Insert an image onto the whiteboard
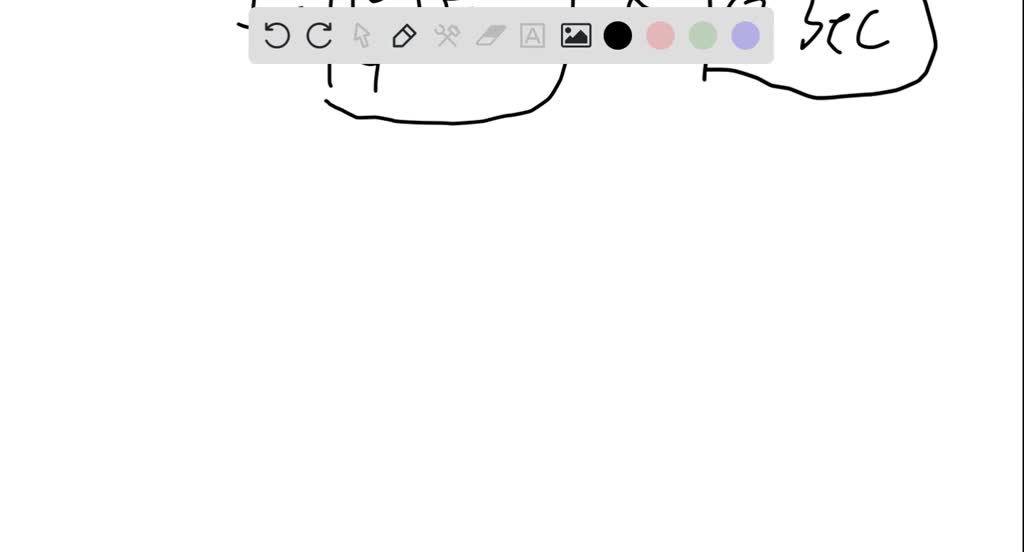1024x552 pixels. (x=576, y=37)
